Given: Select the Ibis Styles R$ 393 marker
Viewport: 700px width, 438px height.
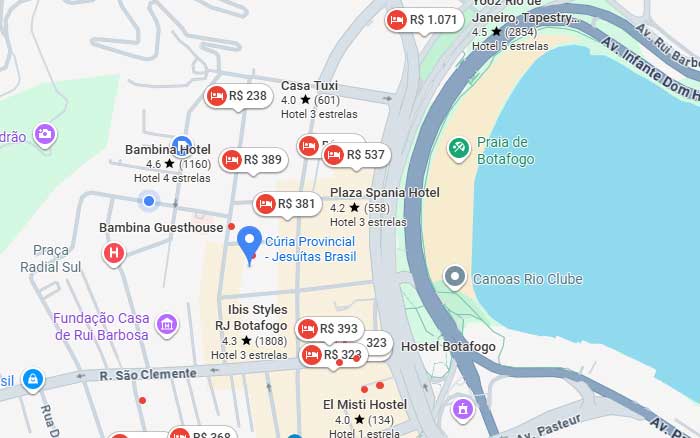Looking at the screenshot, I should tap(330, 329).
